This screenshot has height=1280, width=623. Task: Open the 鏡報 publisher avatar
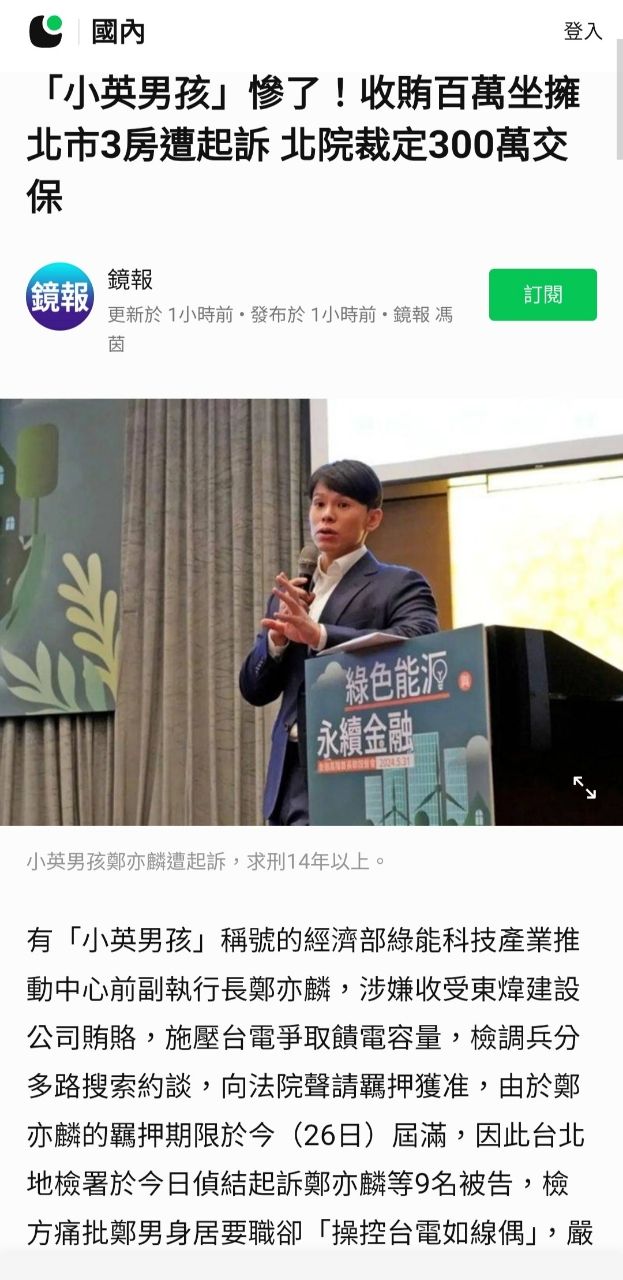[59, 297]
